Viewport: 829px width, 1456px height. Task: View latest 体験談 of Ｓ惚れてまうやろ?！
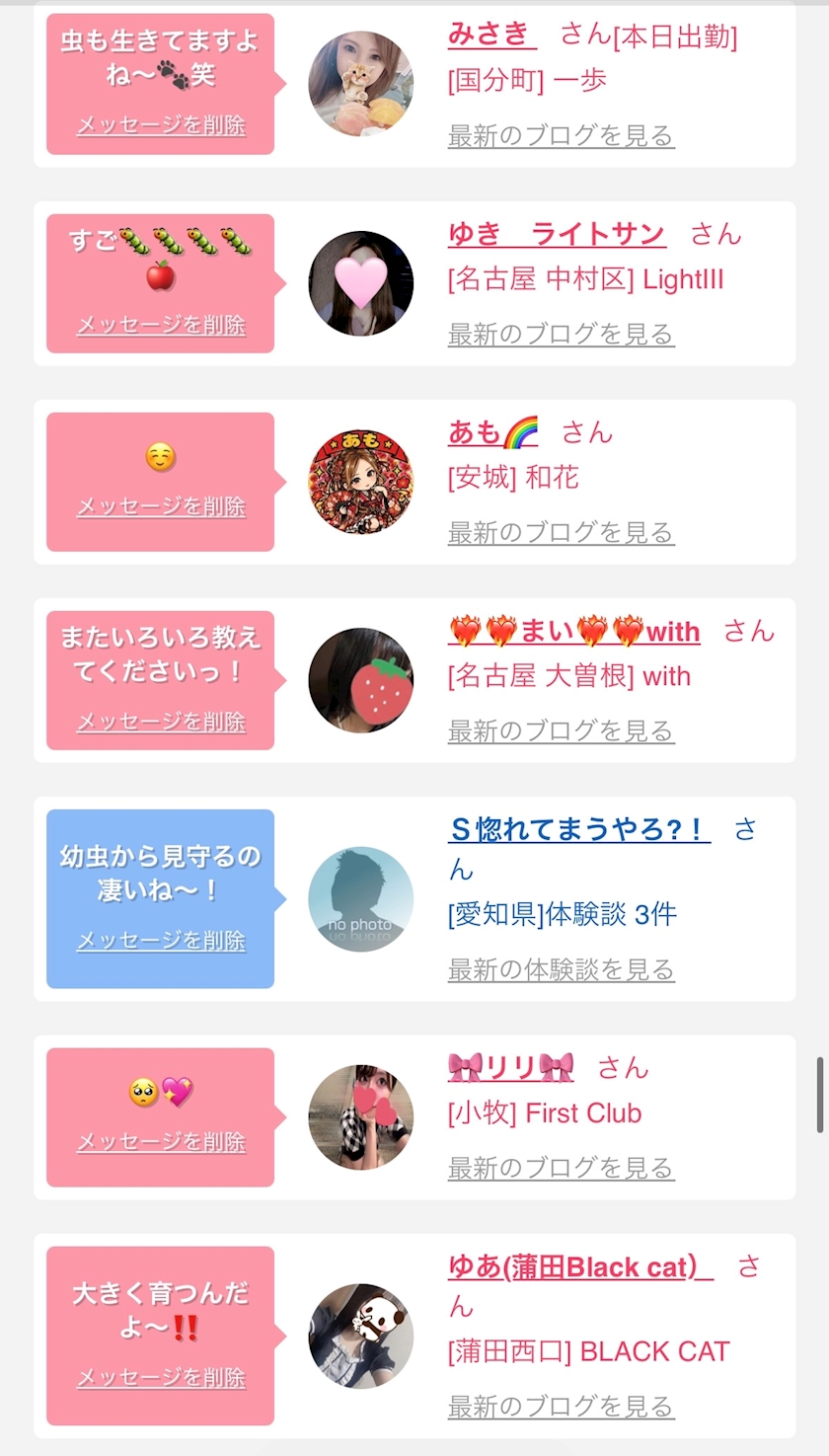click(561, 969)
